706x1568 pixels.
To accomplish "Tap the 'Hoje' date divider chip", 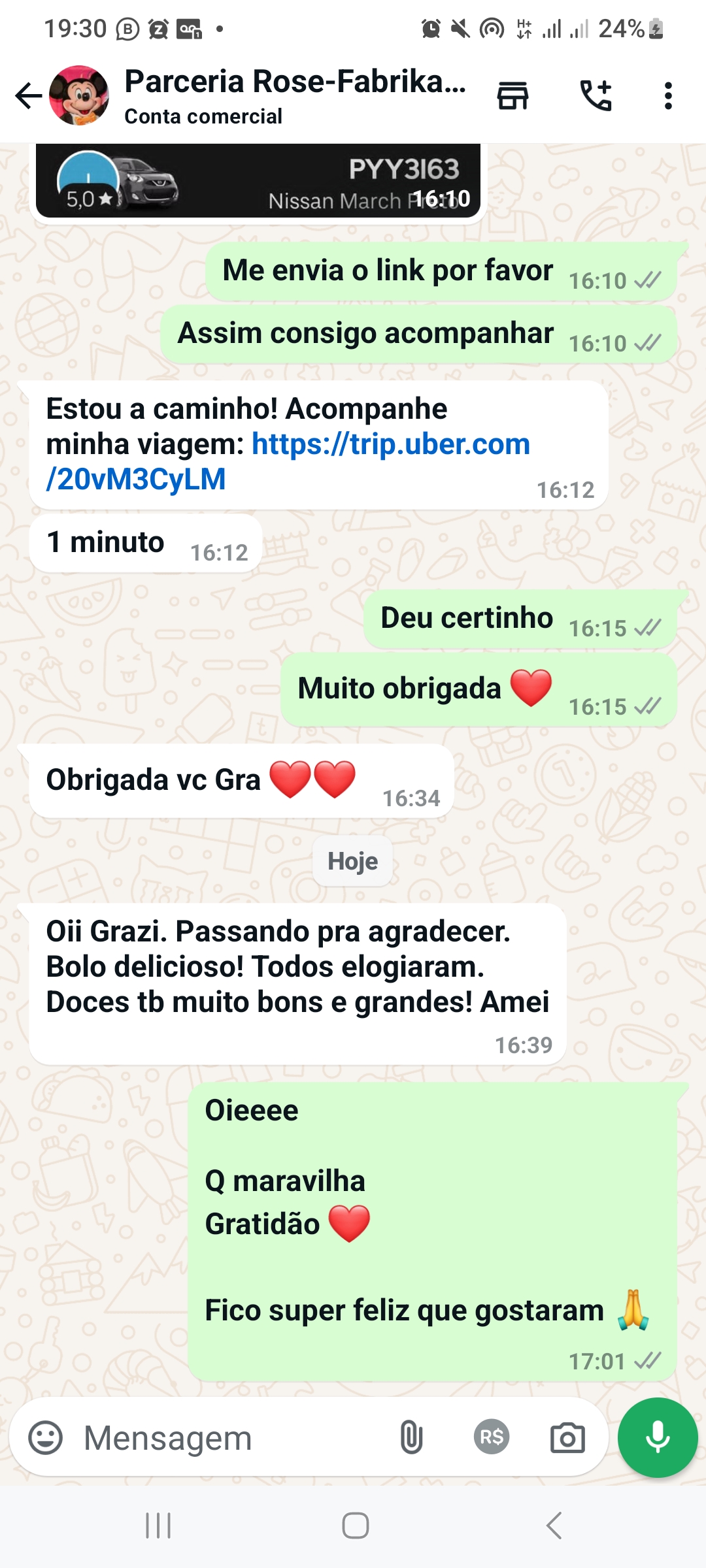I will point(352,861).
